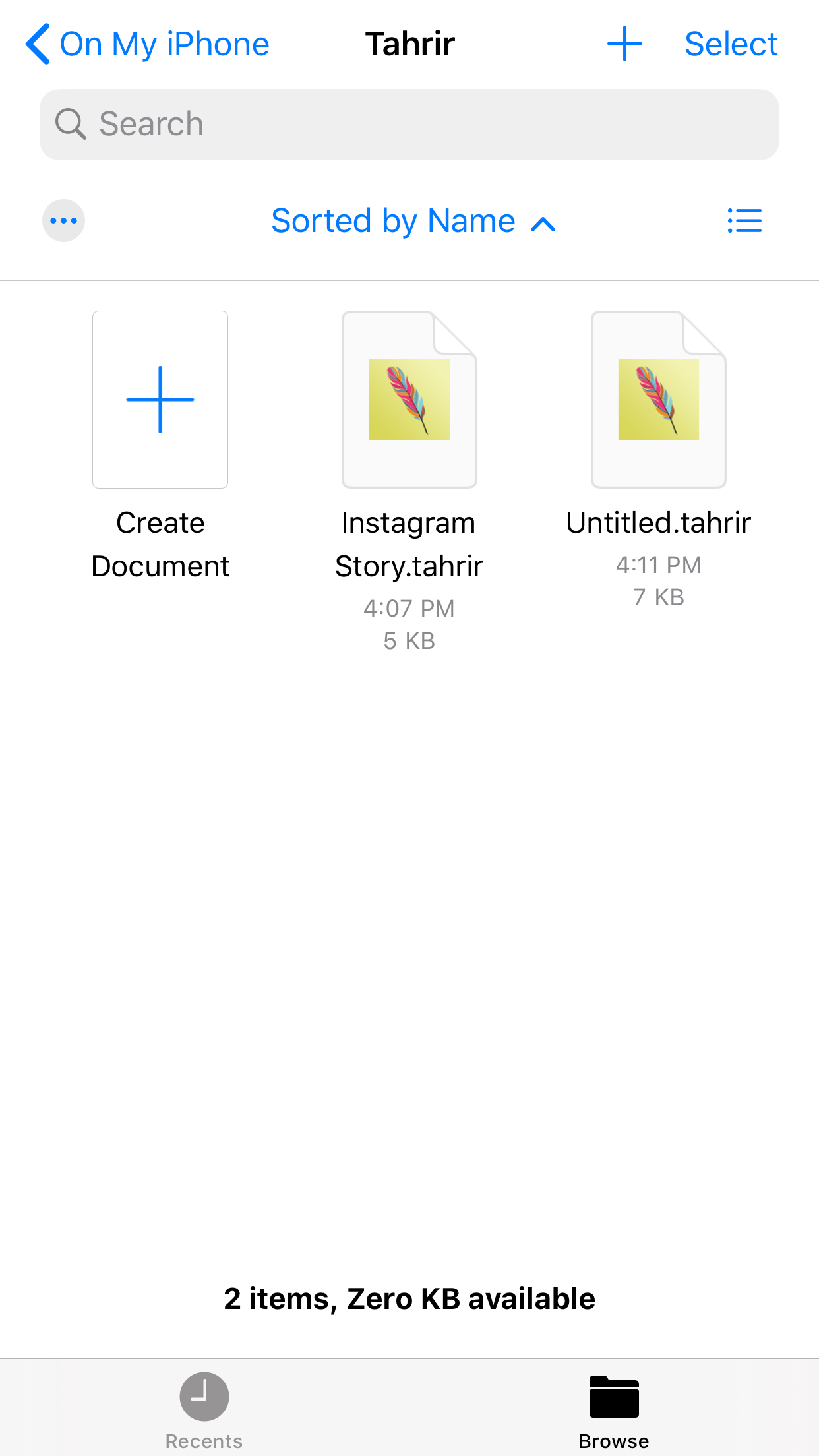Tap Select to enter selection mode
Viewport: 819px width, 1456px height.
(x=732, y=44)
